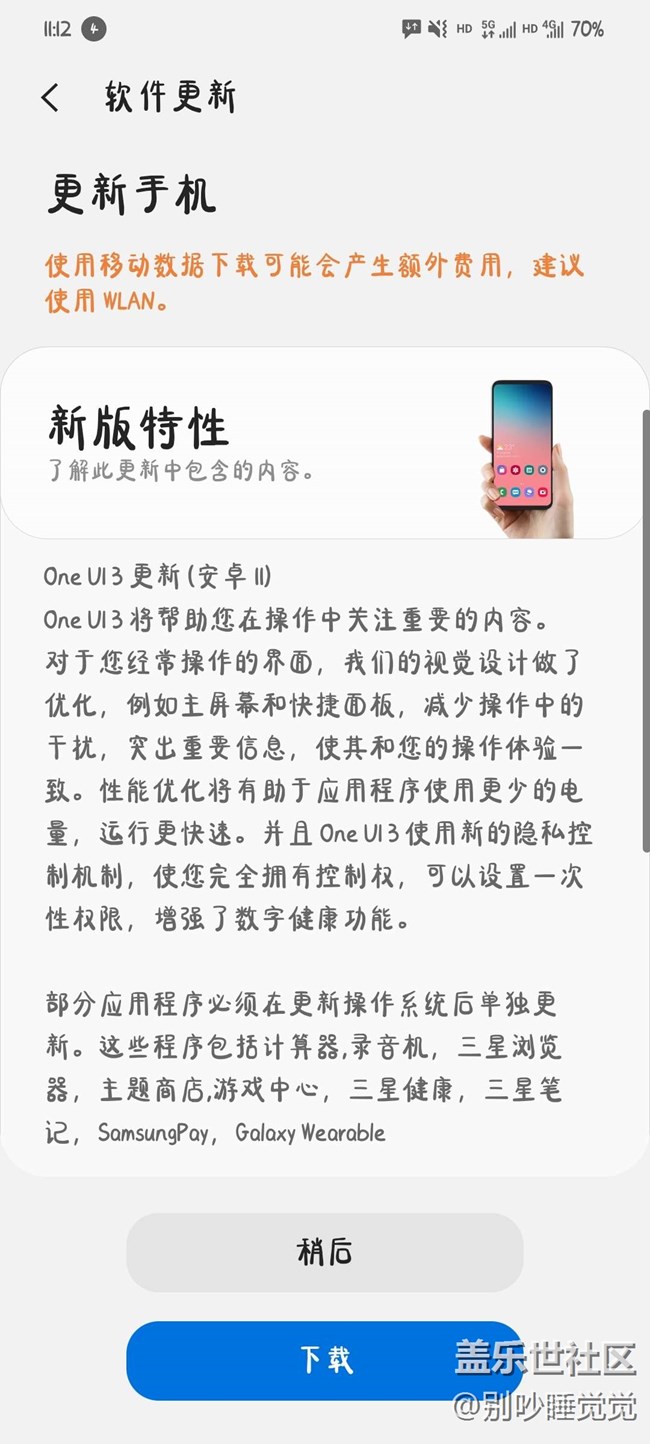Choose 稍后 to postpone the update
Viewport: 650px width, 1444px height.
tap(324, 1252)
